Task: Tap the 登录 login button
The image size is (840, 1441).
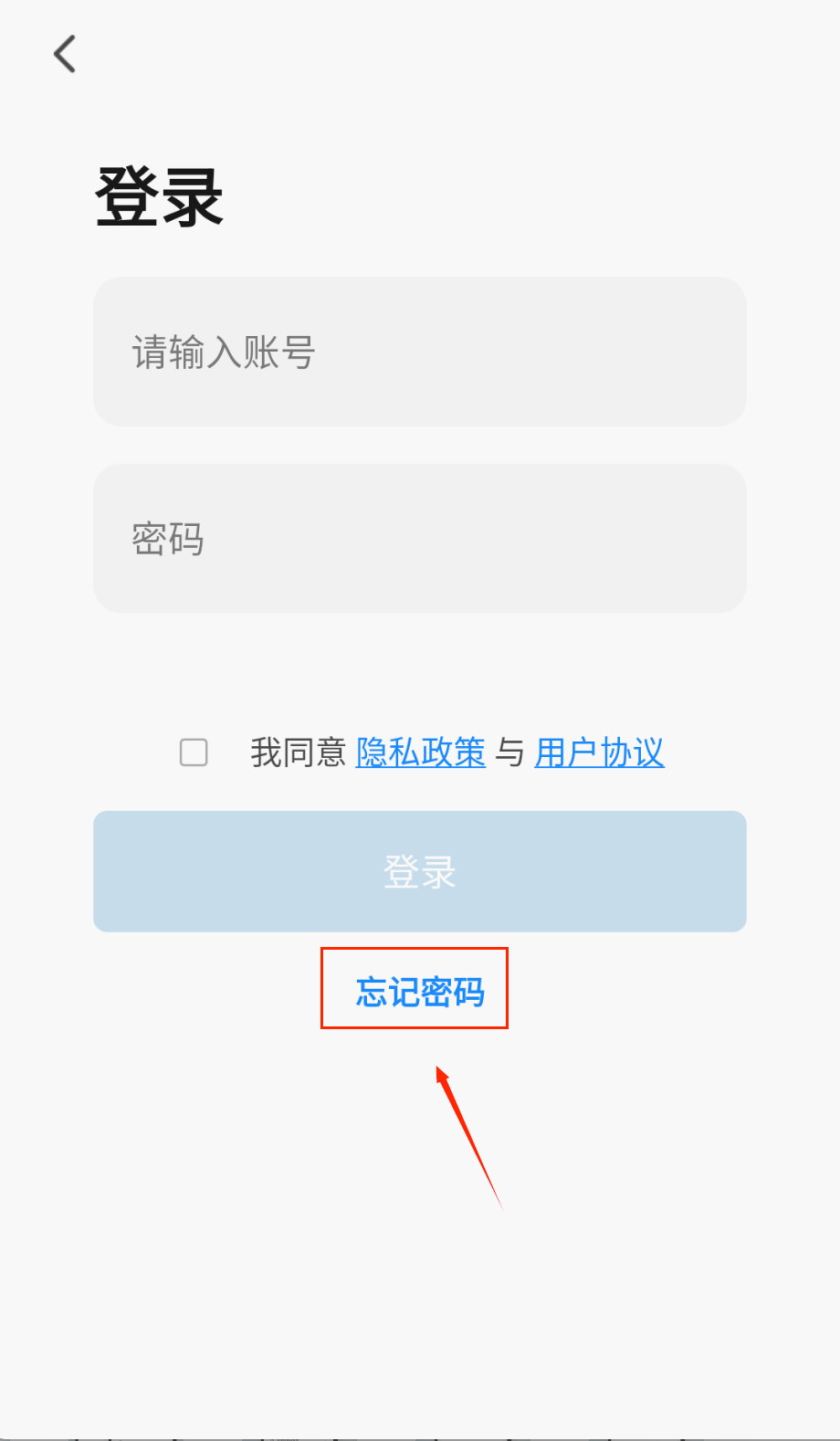Action: tap(420, 871)
